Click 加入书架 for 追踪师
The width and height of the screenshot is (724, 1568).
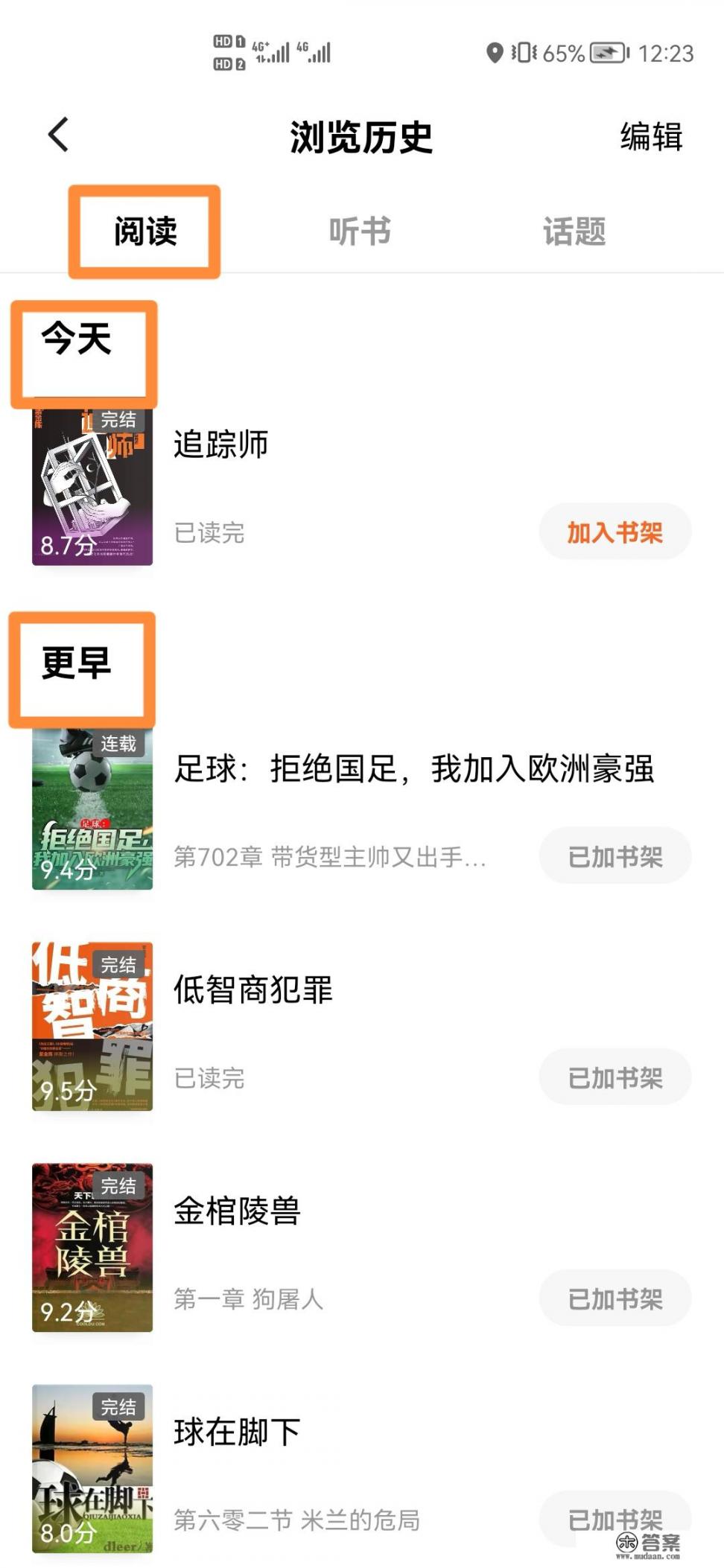pyautogui.click(x=615, y=532)
